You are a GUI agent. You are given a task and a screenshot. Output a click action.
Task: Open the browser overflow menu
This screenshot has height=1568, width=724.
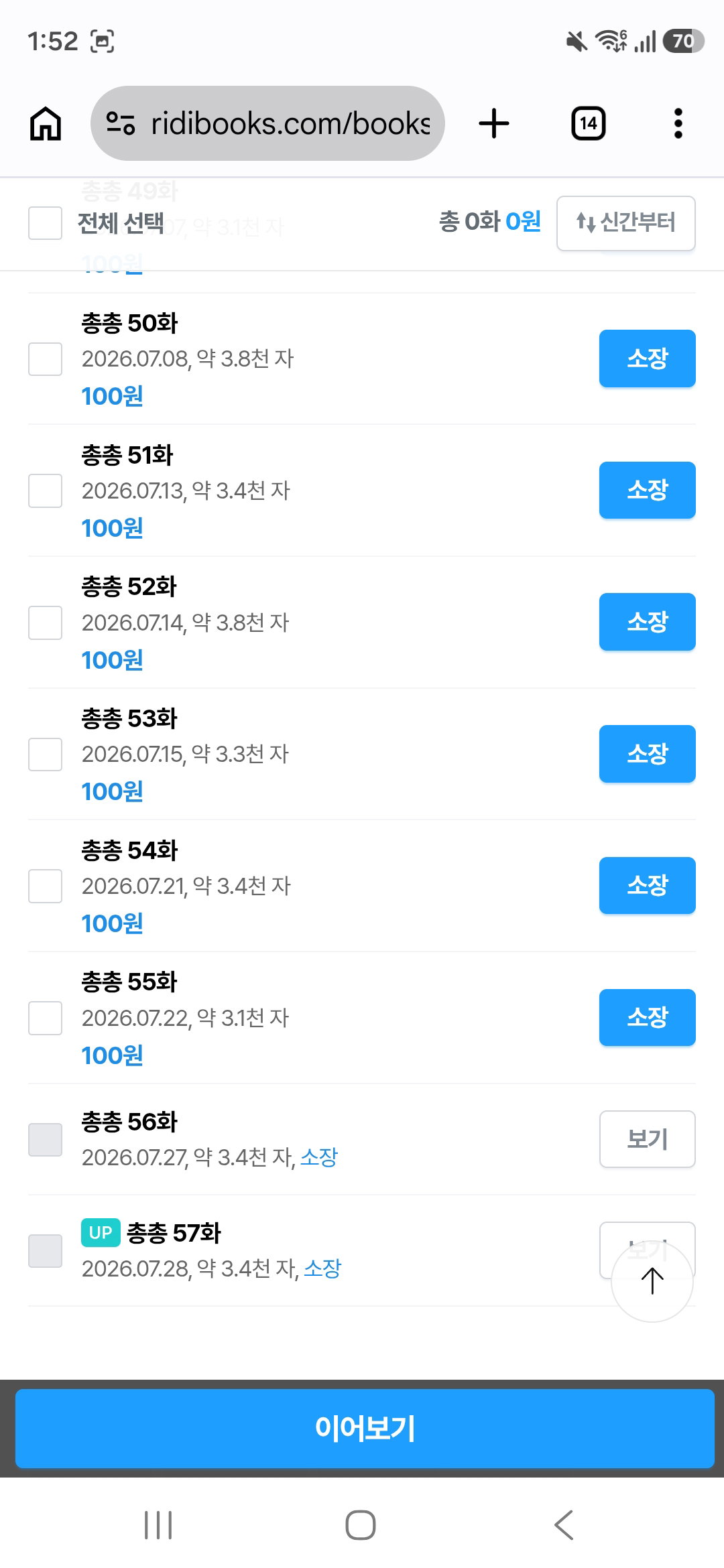[x=678, y=123]
